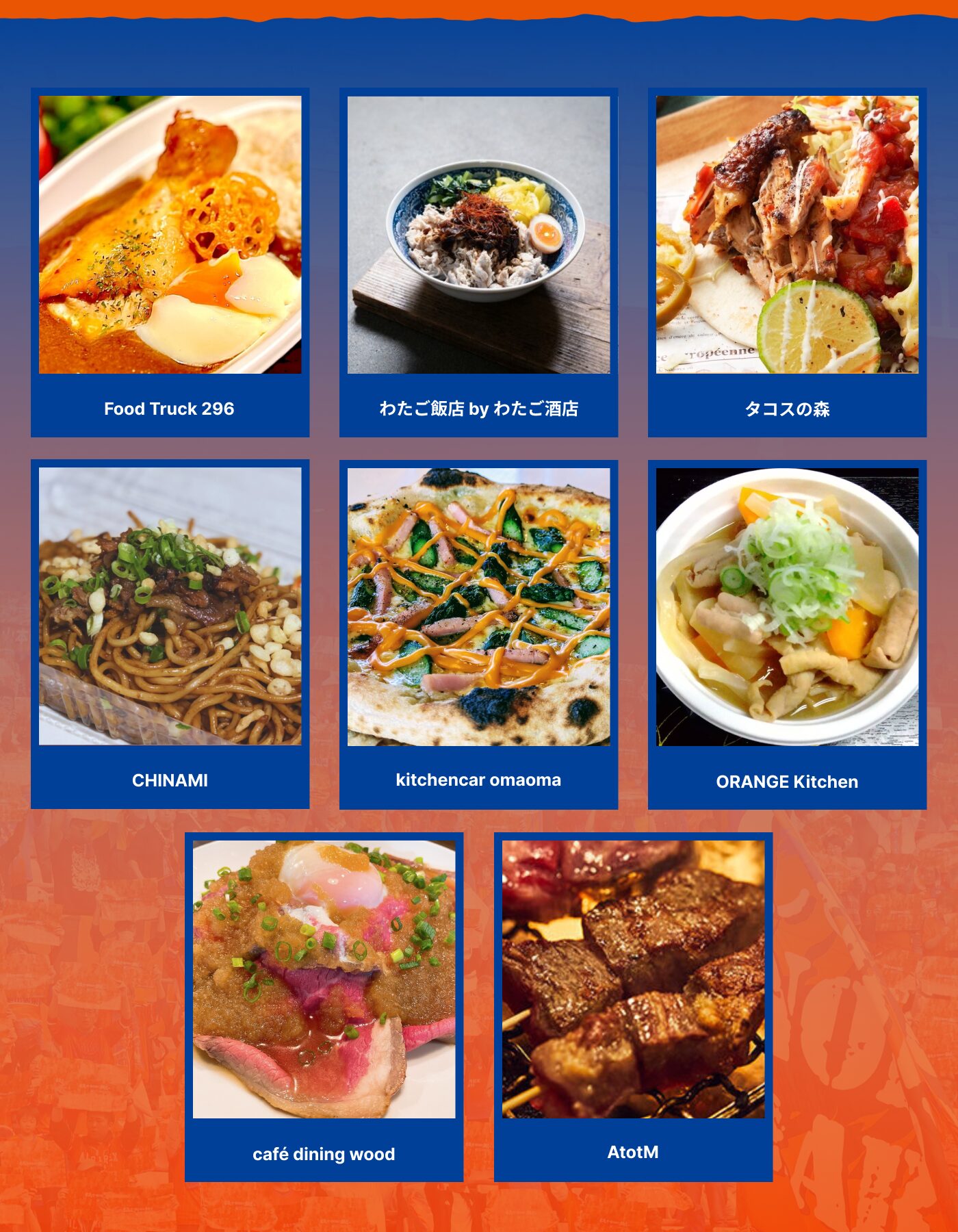Select the タコスの森 vendor card
The image size is (958, 1232).
(x=787, y=262)
